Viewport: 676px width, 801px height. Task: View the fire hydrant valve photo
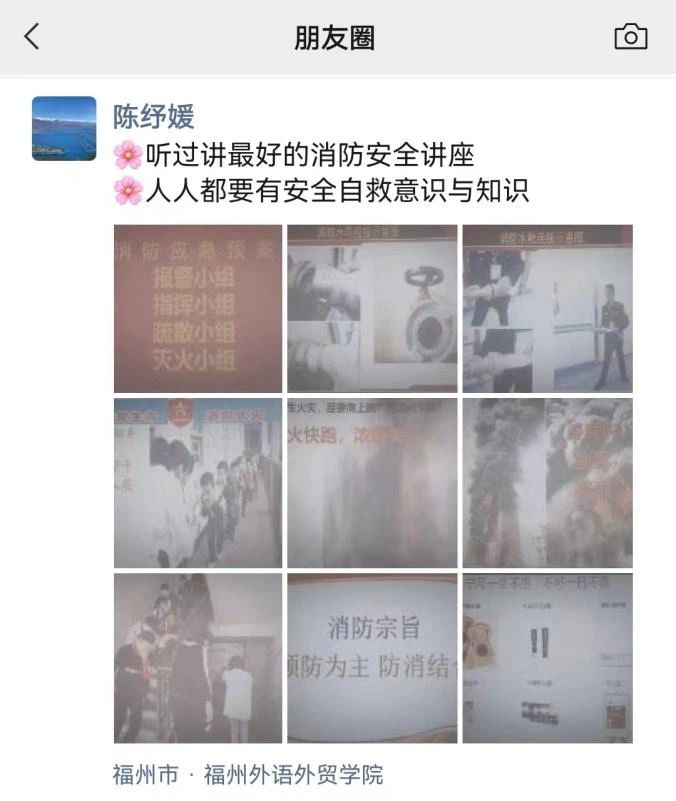pos(372,308)
